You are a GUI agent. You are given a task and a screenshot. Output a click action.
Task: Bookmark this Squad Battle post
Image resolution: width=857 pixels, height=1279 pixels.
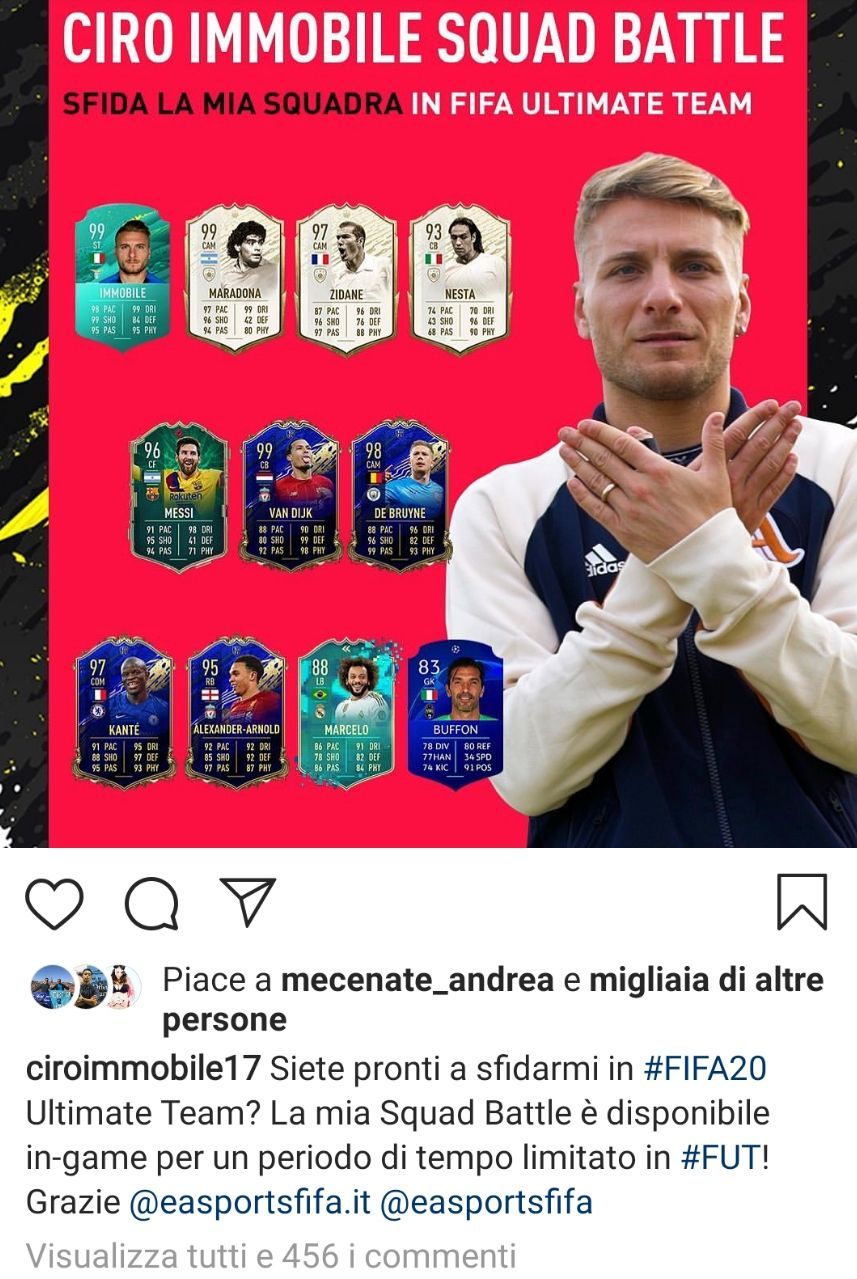click(802, 902)
